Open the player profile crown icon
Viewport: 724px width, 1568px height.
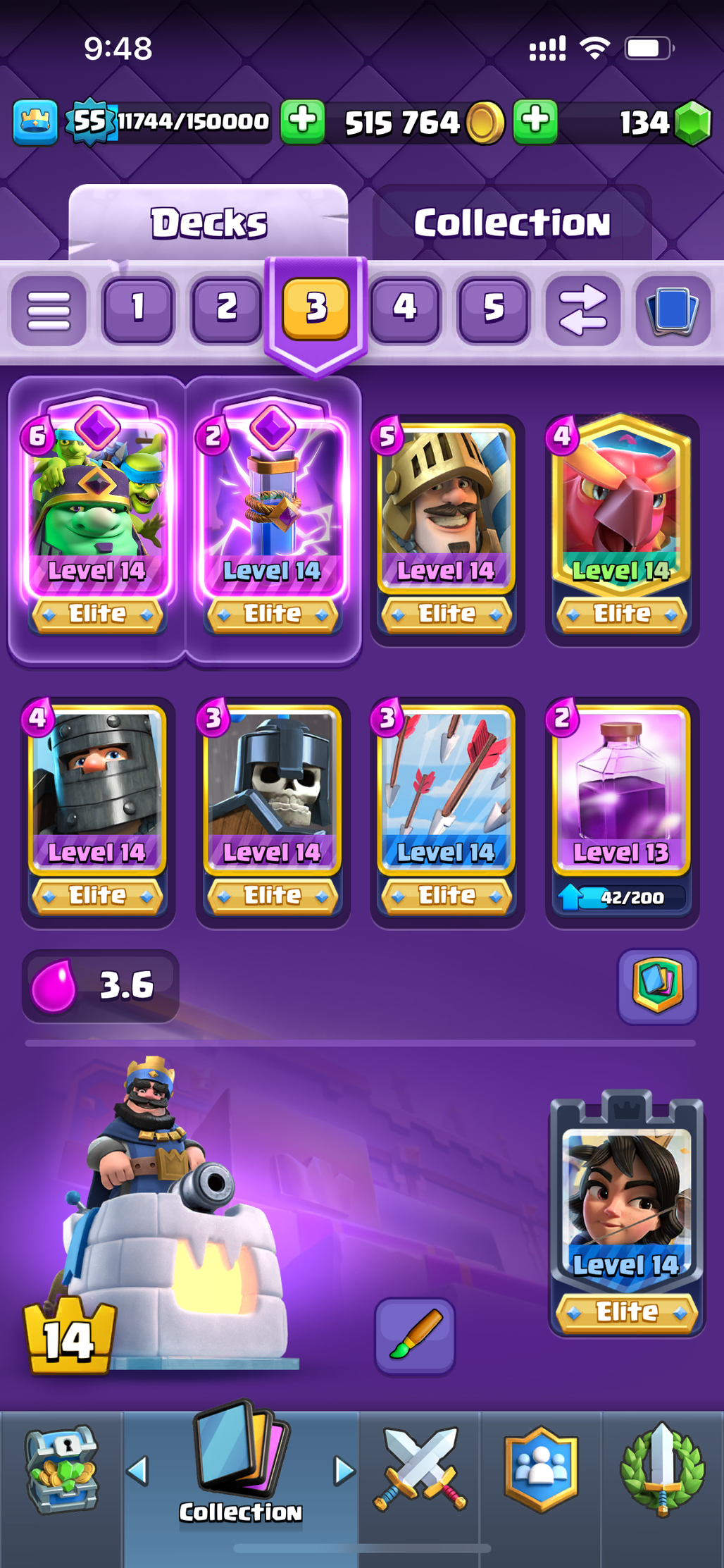coord(35,123)
